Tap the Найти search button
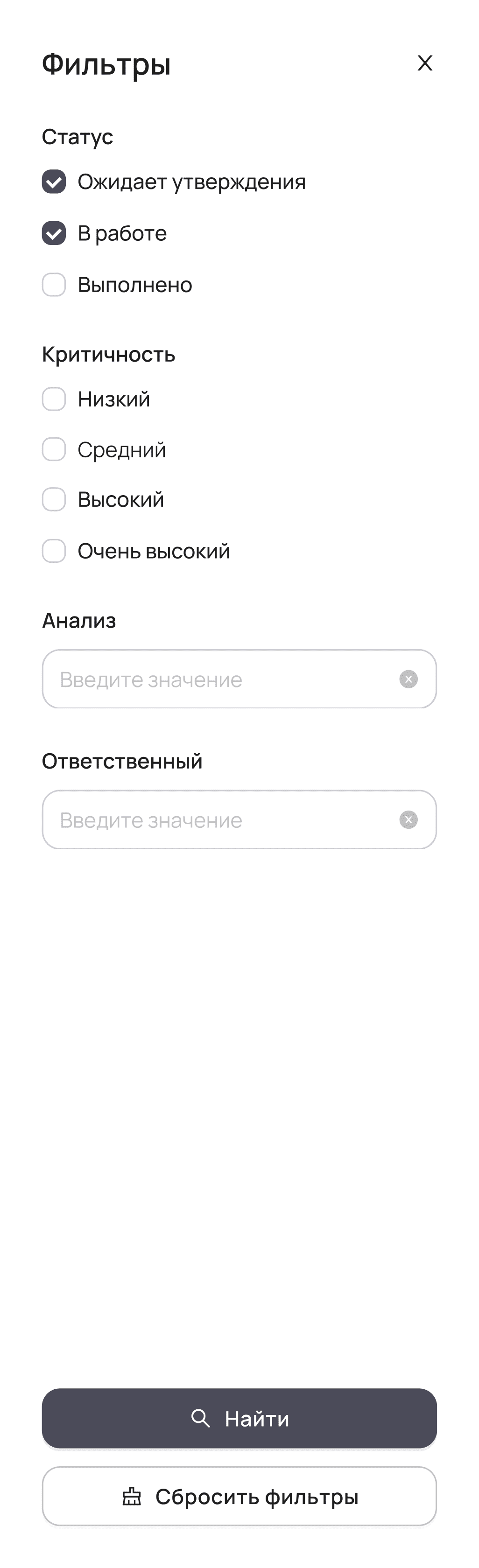This screenshot has width=479, height=1568. [239, 1418]
